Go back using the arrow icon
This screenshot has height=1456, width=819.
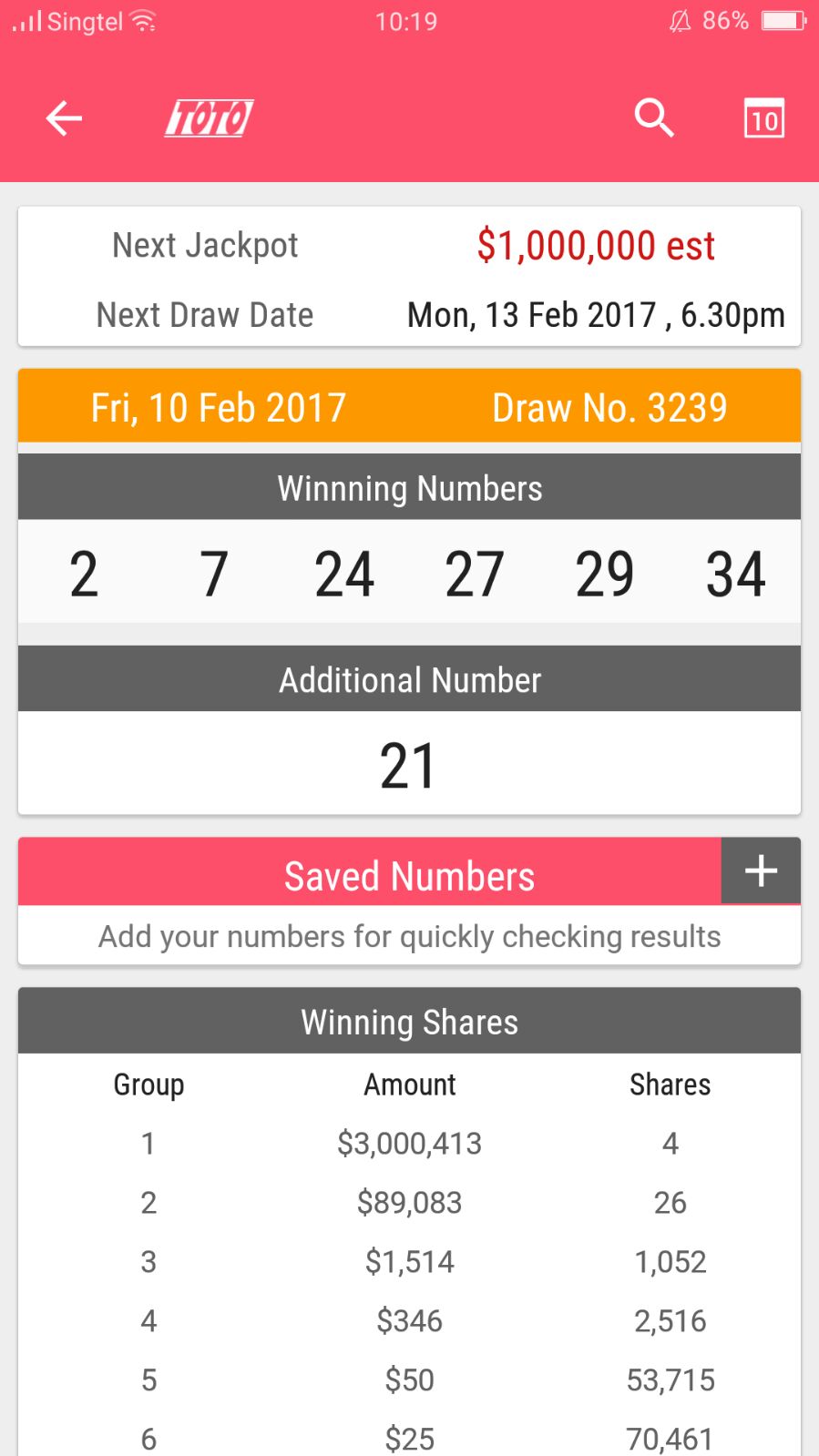pos(64,118)
